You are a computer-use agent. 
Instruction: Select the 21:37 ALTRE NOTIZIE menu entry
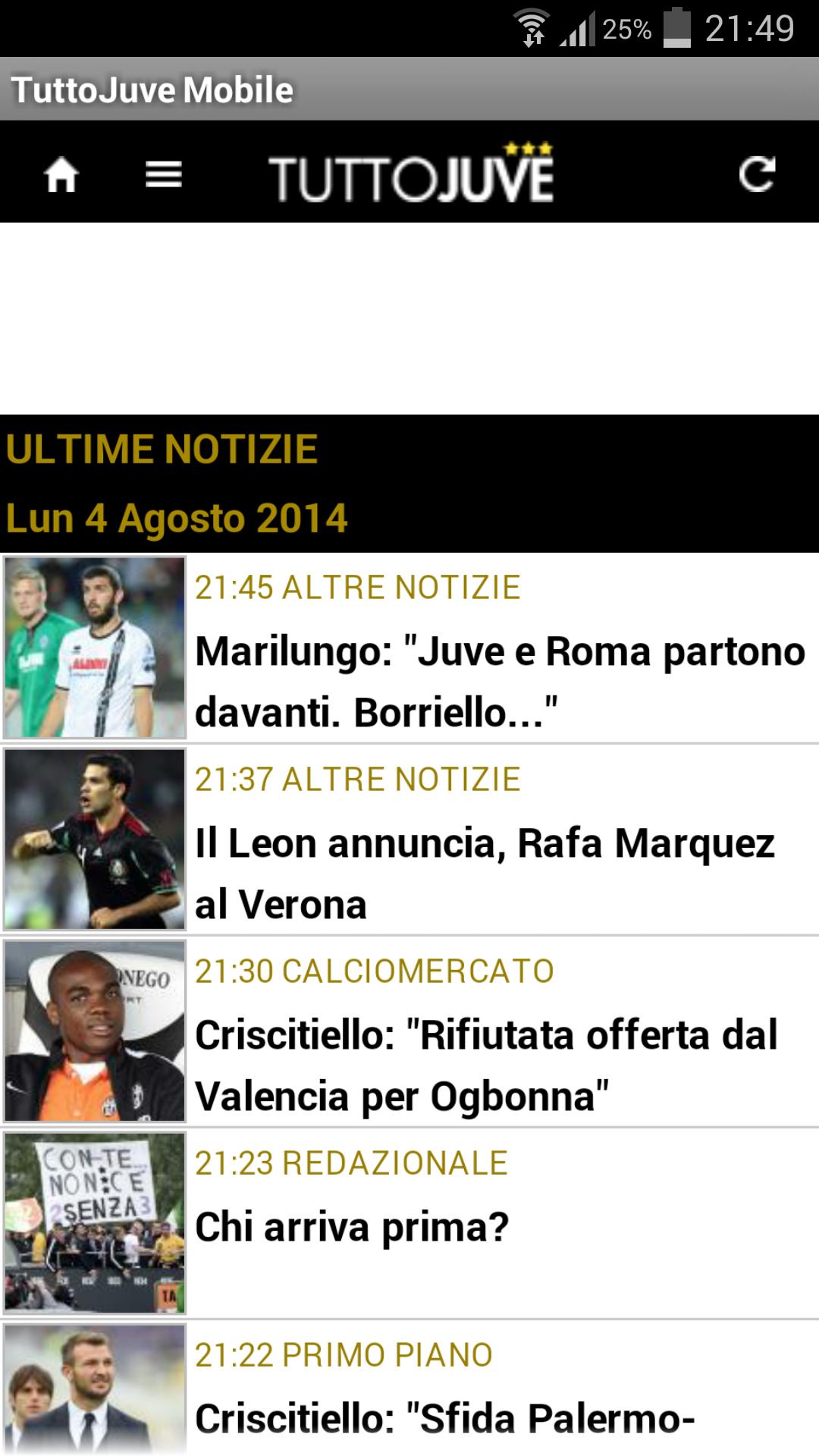[x=359, y=777]
